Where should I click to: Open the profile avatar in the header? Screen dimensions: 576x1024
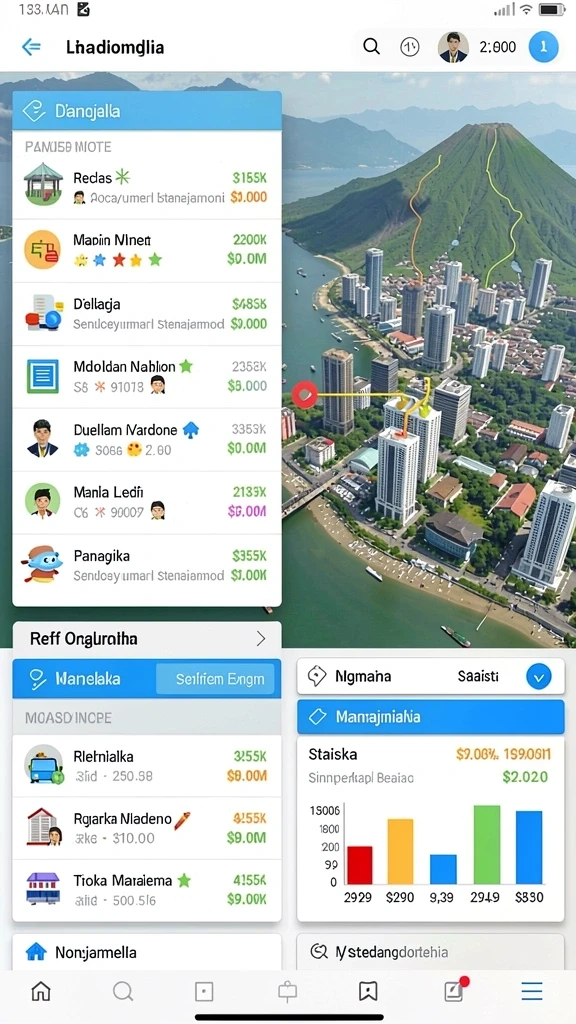pos(453,47)
